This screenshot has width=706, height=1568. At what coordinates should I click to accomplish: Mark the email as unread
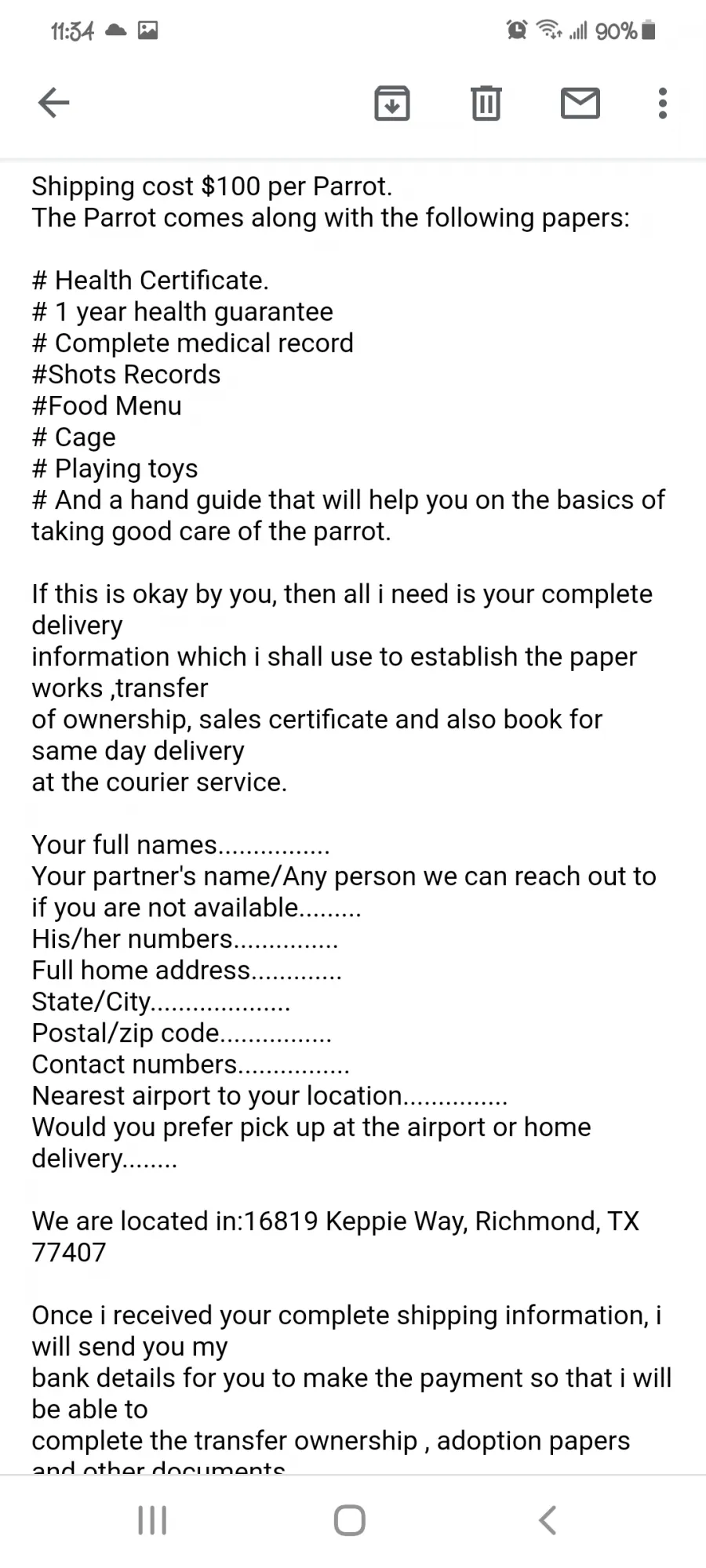click(x=580, y=103)
